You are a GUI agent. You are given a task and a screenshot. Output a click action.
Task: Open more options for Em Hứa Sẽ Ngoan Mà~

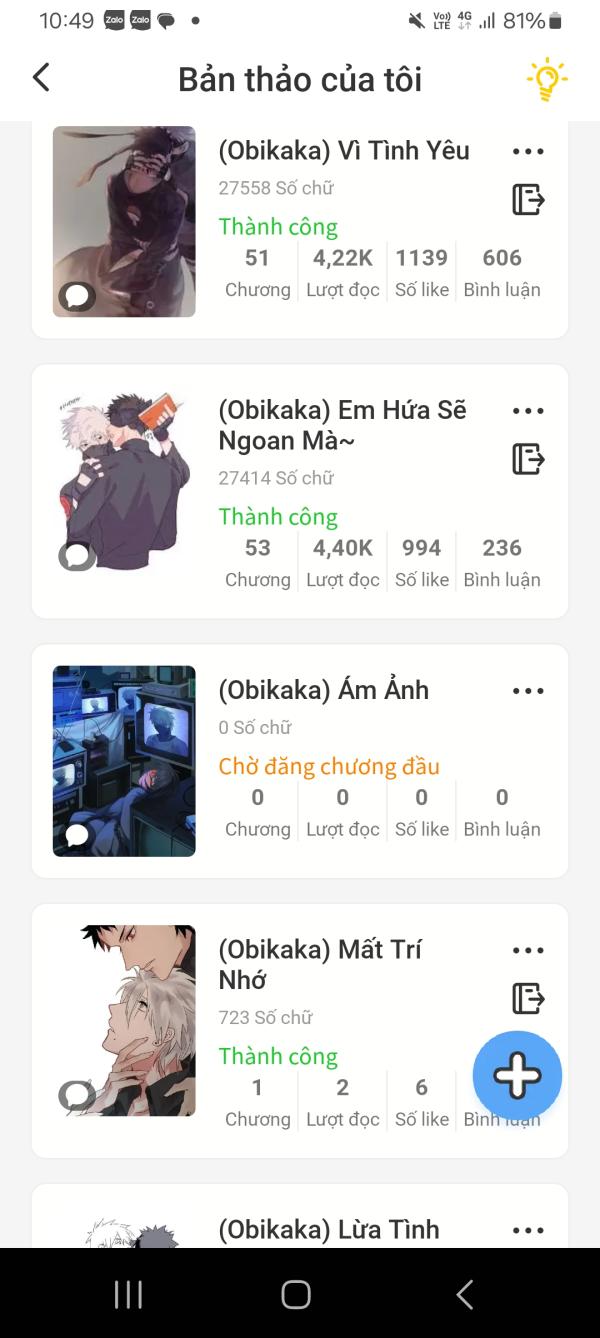528,411
